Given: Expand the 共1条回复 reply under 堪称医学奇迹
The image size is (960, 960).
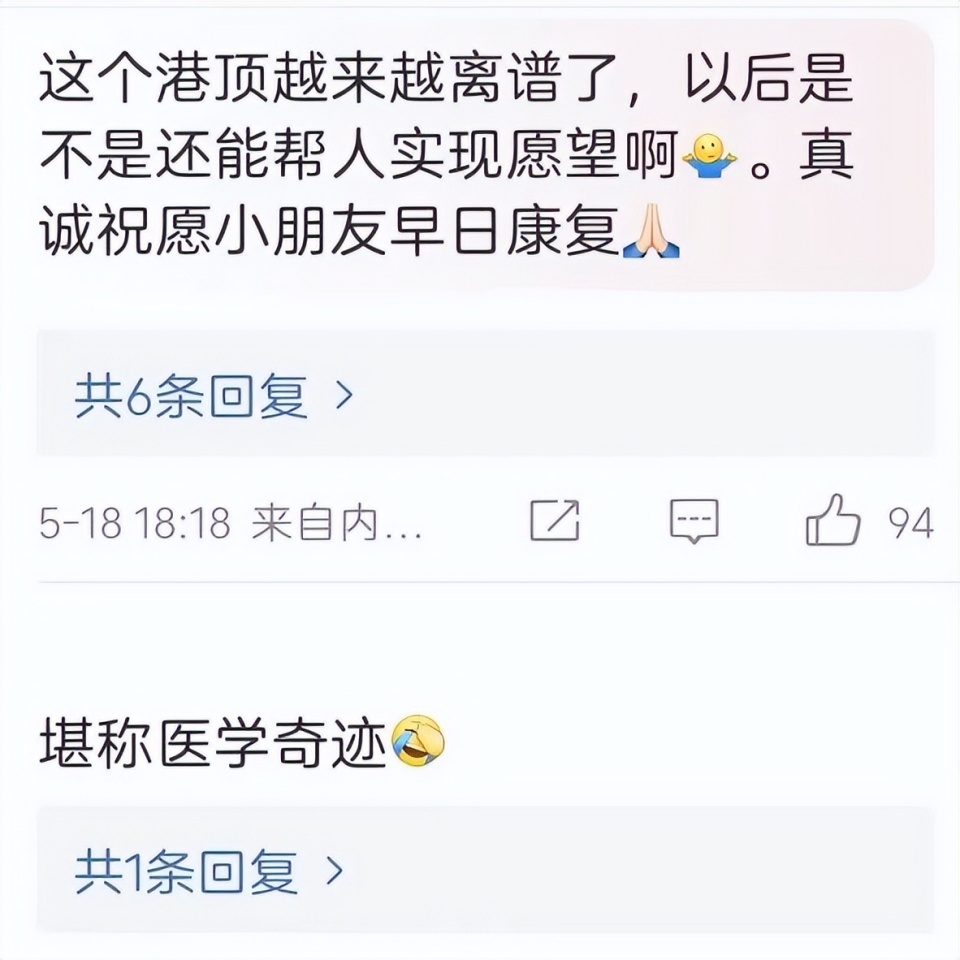Looking at the screenshot, I should (x=209, y=872).
